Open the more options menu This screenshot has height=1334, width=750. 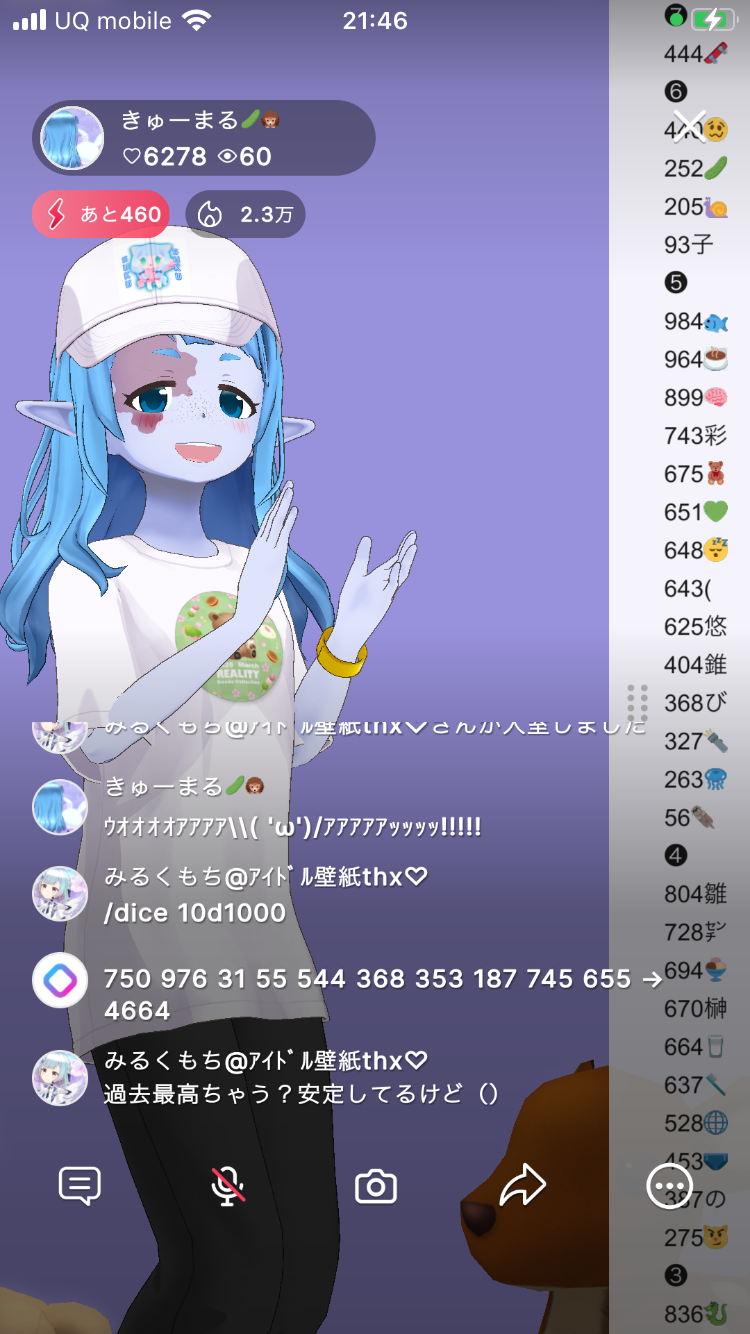(669, 1186)
